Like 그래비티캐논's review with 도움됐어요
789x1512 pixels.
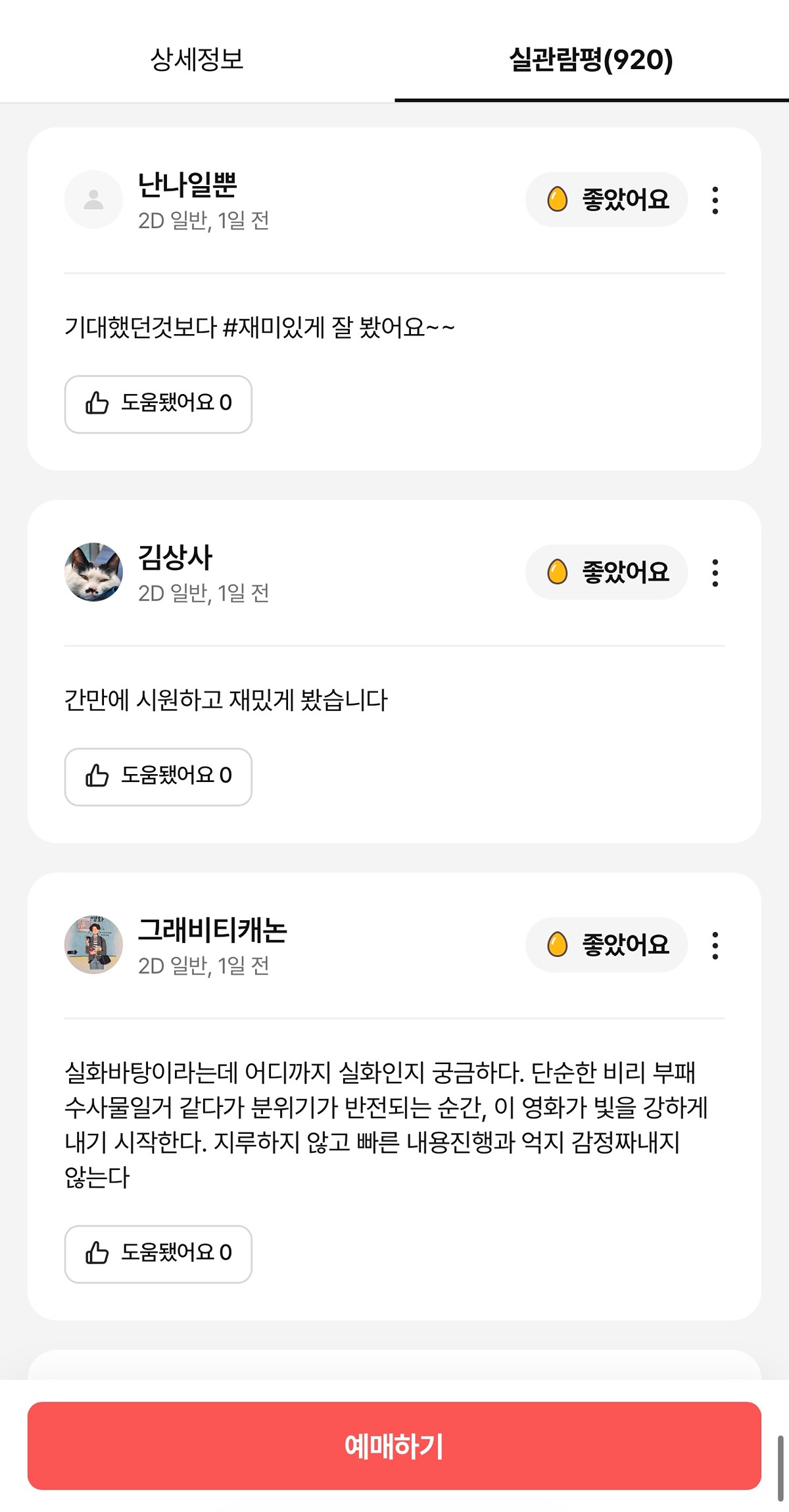[158, 1254]
